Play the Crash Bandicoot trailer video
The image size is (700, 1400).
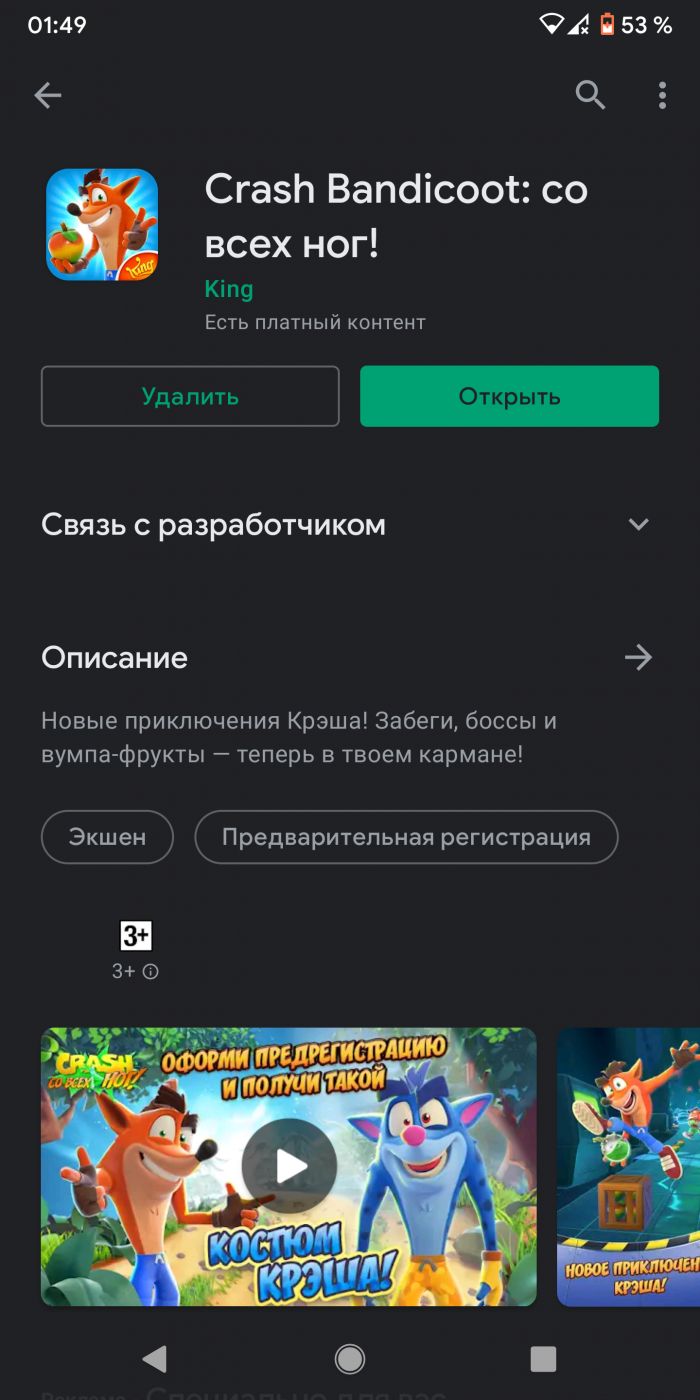pyautogui.click(x=289, y=1166)
